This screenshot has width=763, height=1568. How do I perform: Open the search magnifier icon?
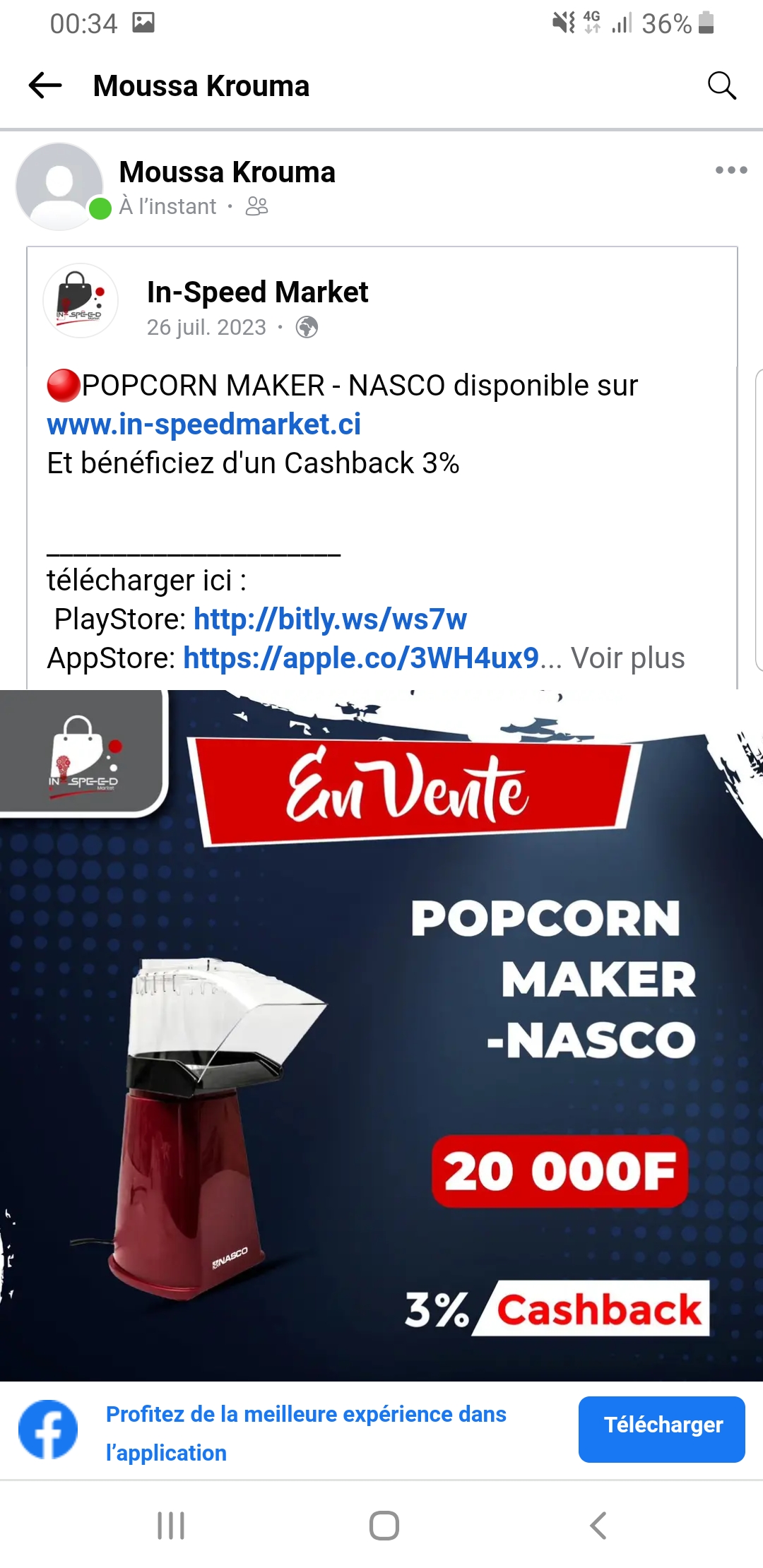721,86
